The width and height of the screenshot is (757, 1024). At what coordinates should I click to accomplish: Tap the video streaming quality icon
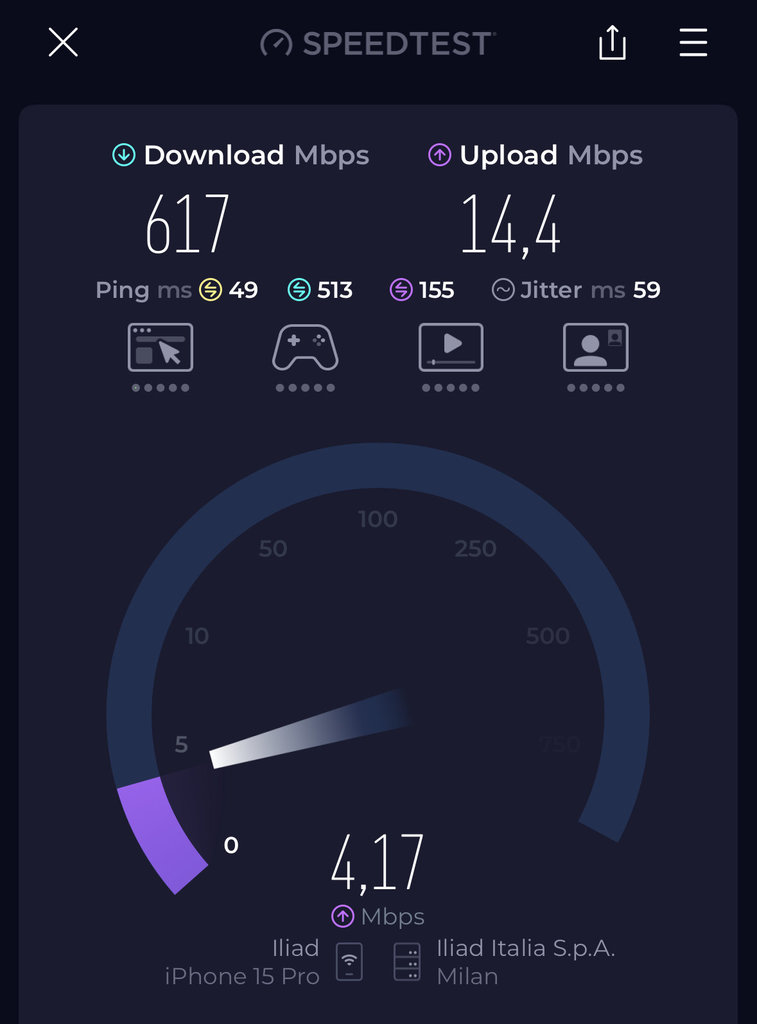451,348
